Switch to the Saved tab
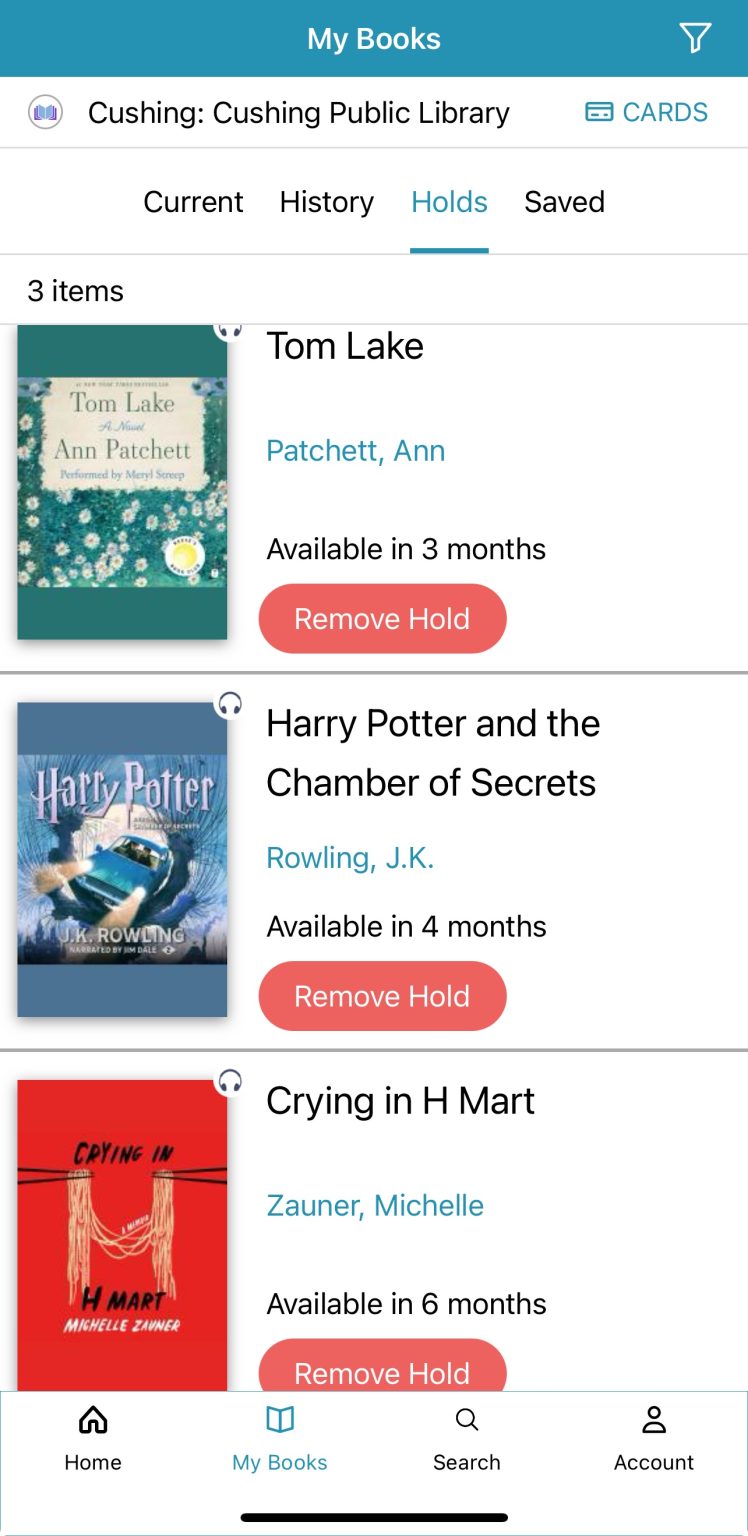748x1536 pixels. point(564,202)
